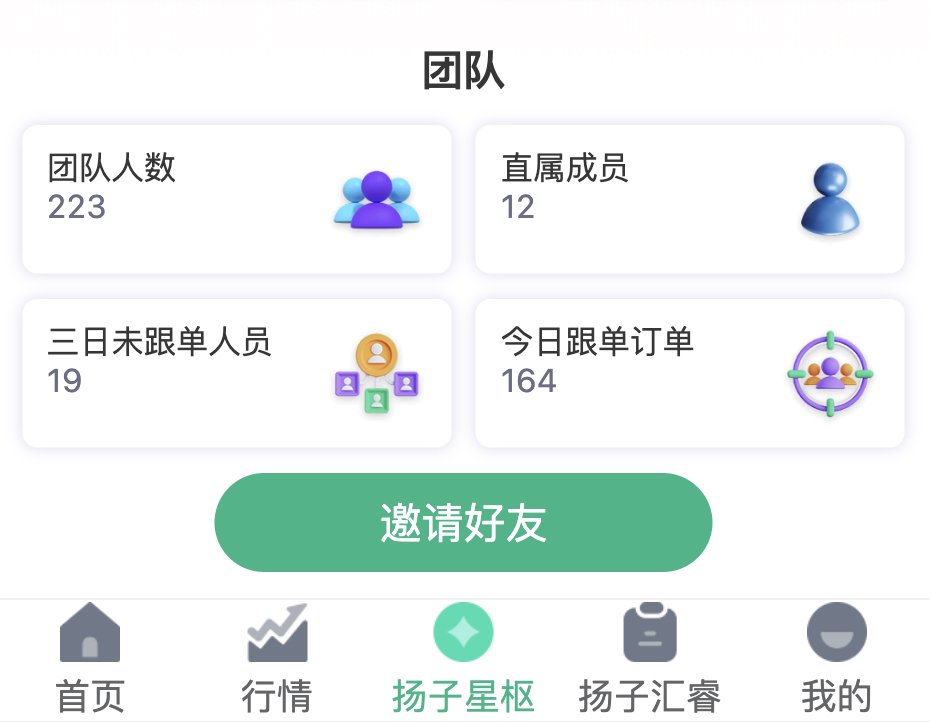Switch to the 扬子汇睿 tab

pyautogui.click(x=650, y=659)
